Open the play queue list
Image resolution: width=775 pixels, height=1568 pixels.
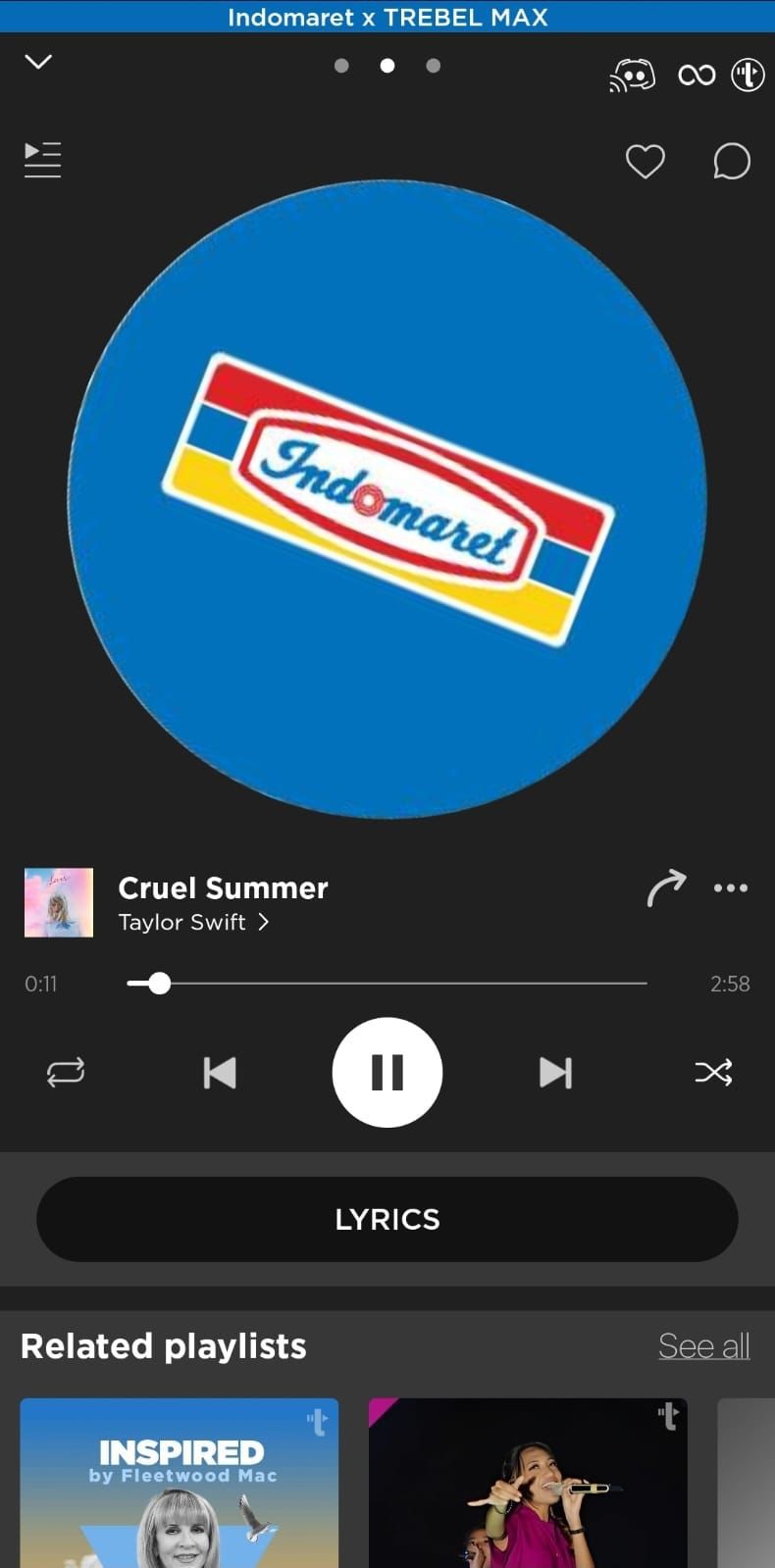point(43,160)
